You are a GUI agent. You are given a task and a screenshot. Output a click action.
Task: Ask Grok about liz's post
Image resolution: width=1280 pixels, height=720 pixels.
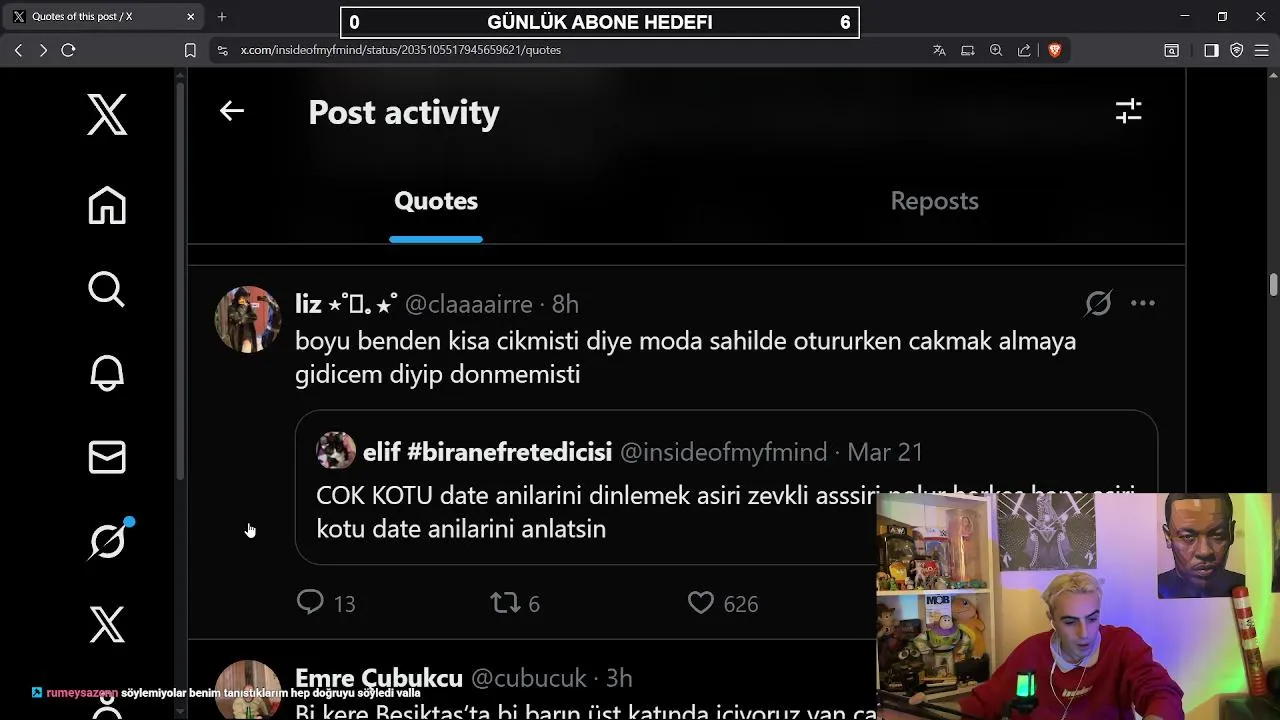coord(1098,303)
